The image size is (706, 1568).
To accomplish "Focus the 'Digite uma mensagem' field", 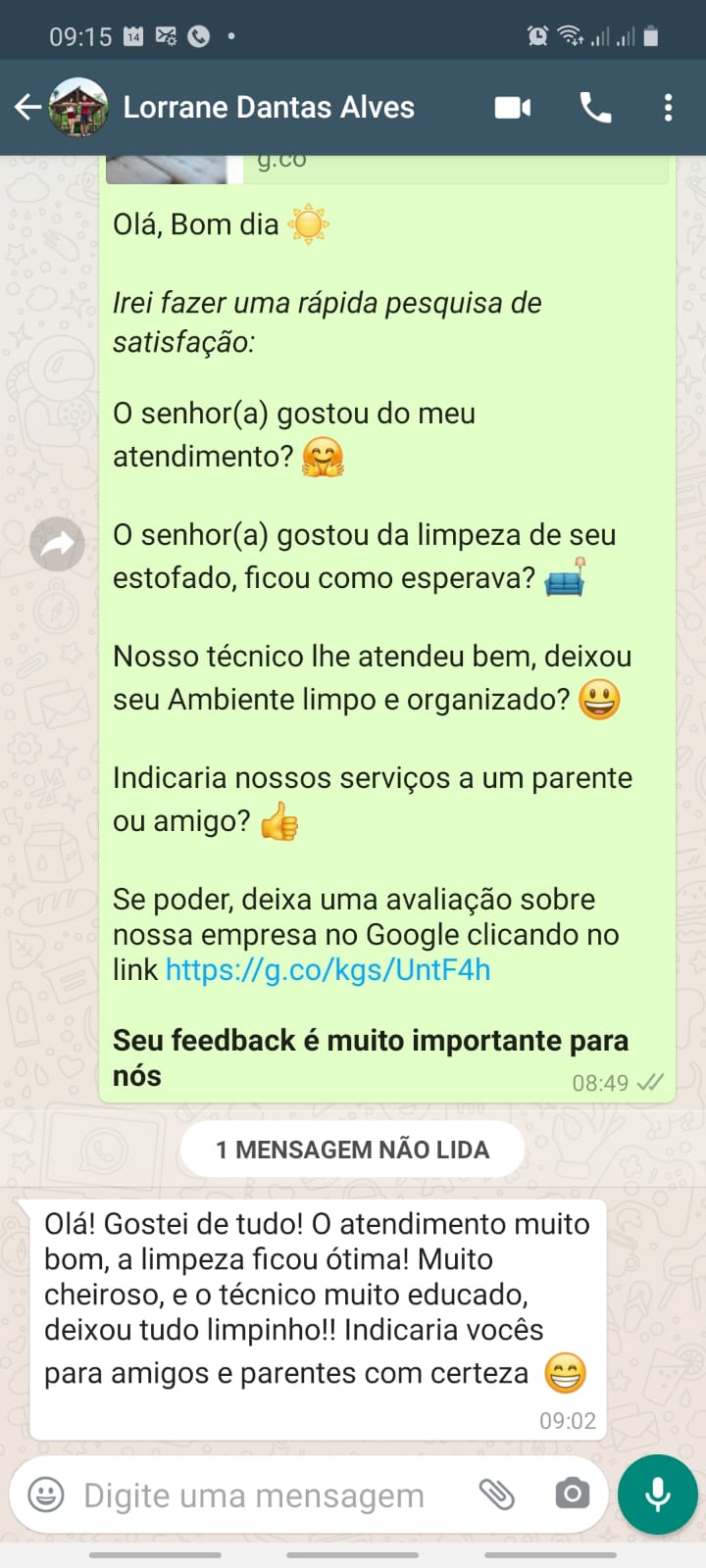I will [255, 1495].
